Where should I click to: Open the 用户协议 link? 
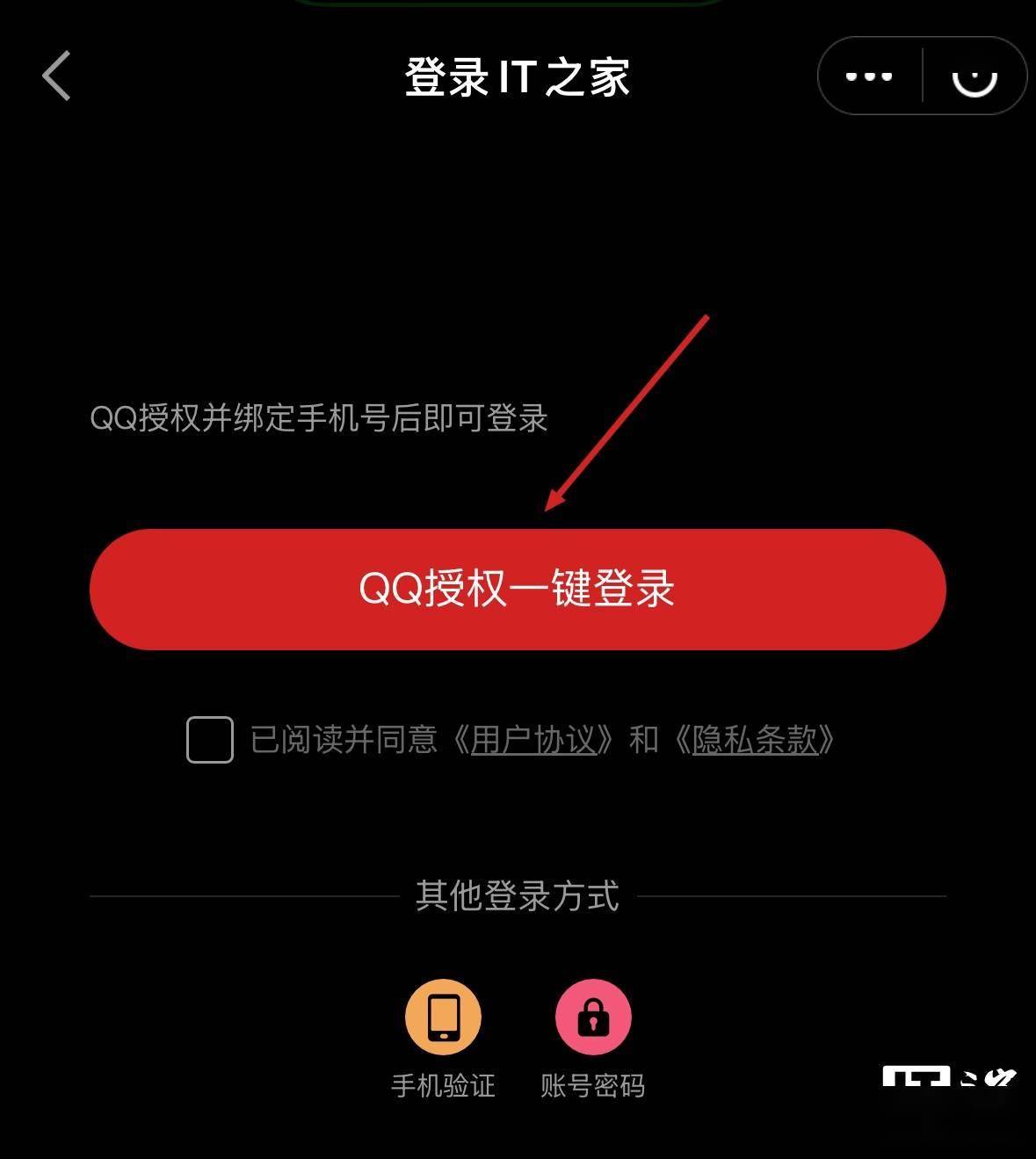(533, 740)
